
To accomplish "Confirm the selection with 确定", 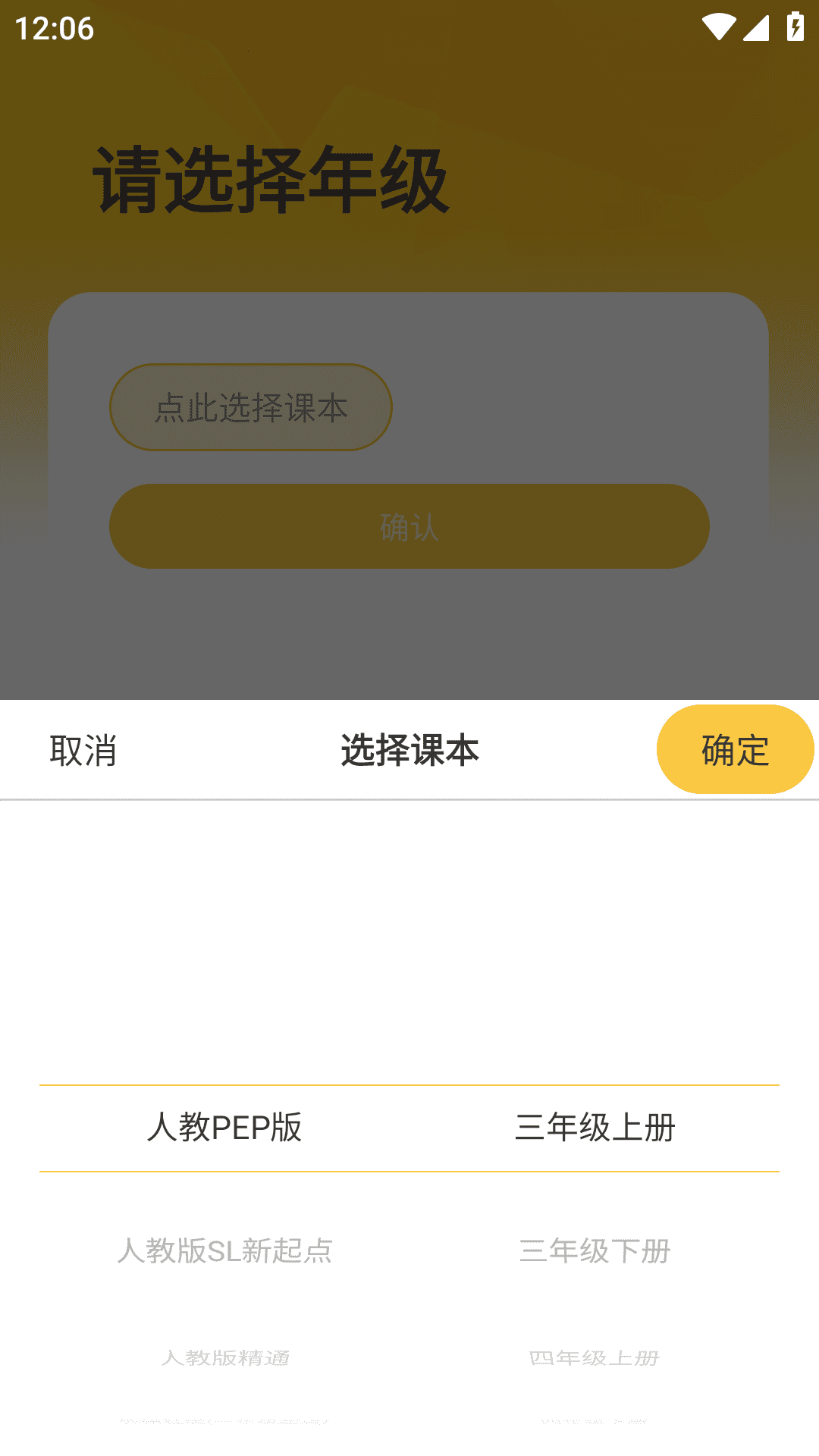I will click(x=735, y=750).
